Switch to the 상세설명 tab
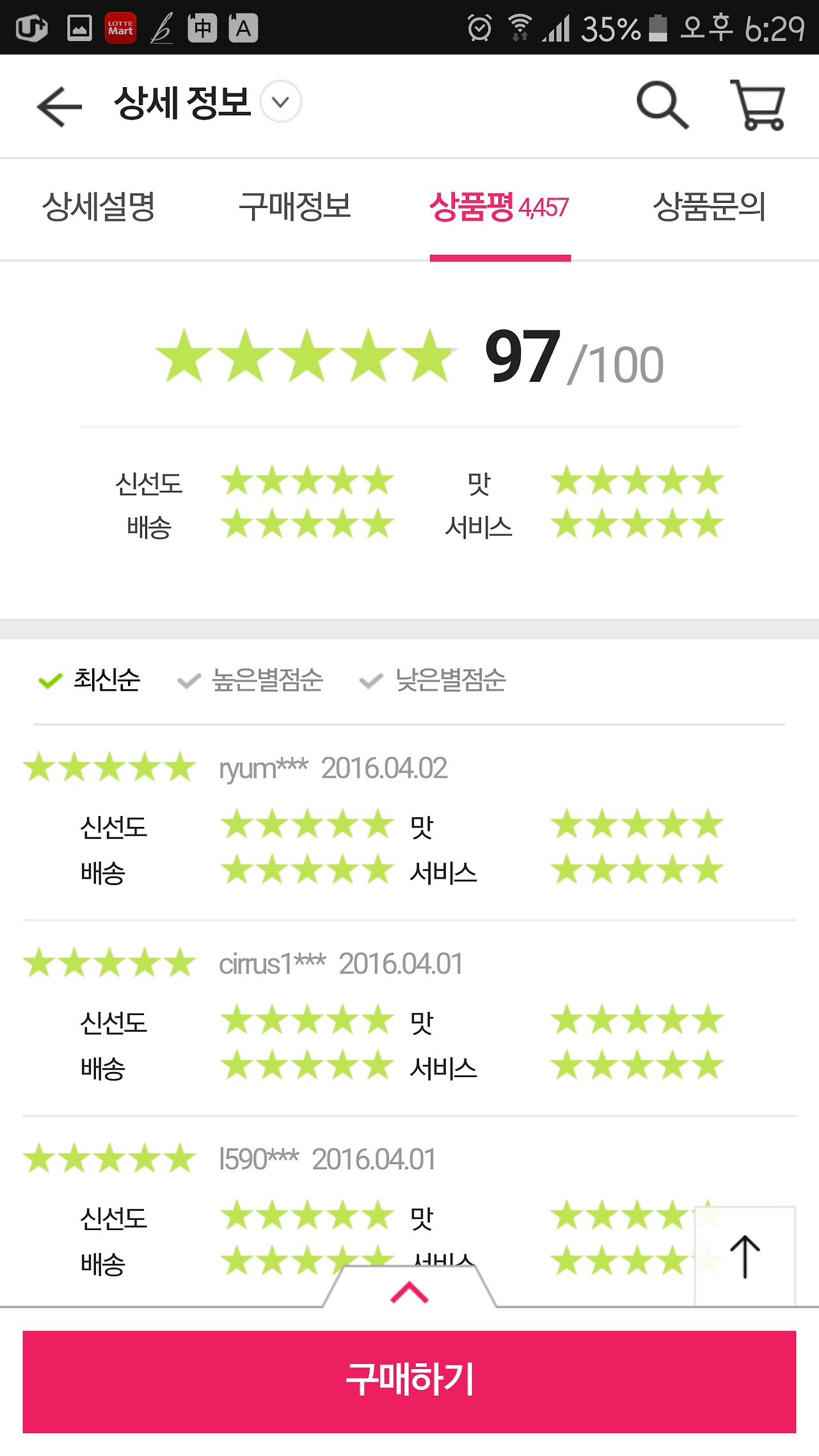This screenshot has width=819, height=1456. [99, 207]
